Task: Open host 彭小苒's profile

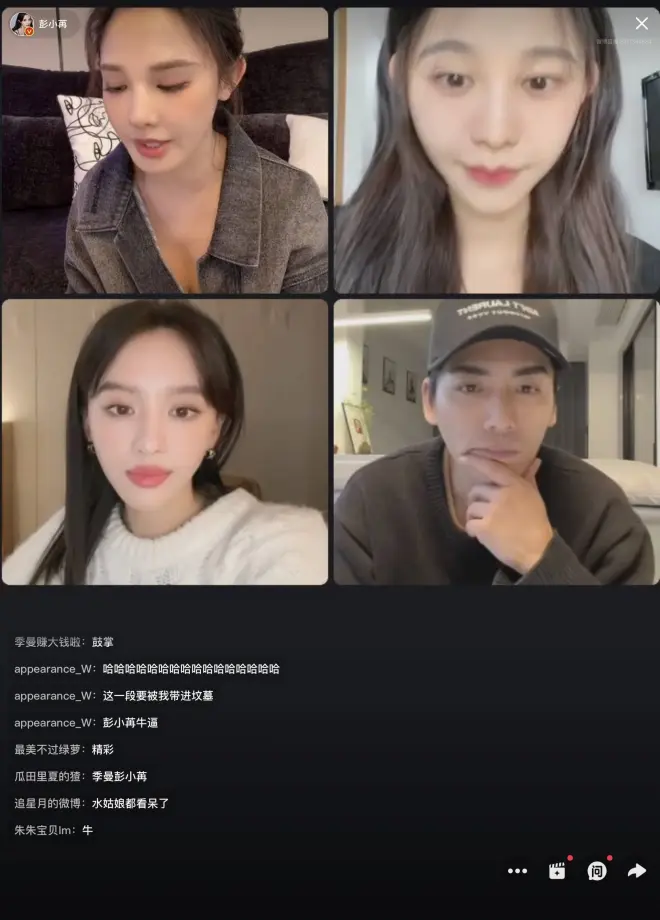Action: 22,23
